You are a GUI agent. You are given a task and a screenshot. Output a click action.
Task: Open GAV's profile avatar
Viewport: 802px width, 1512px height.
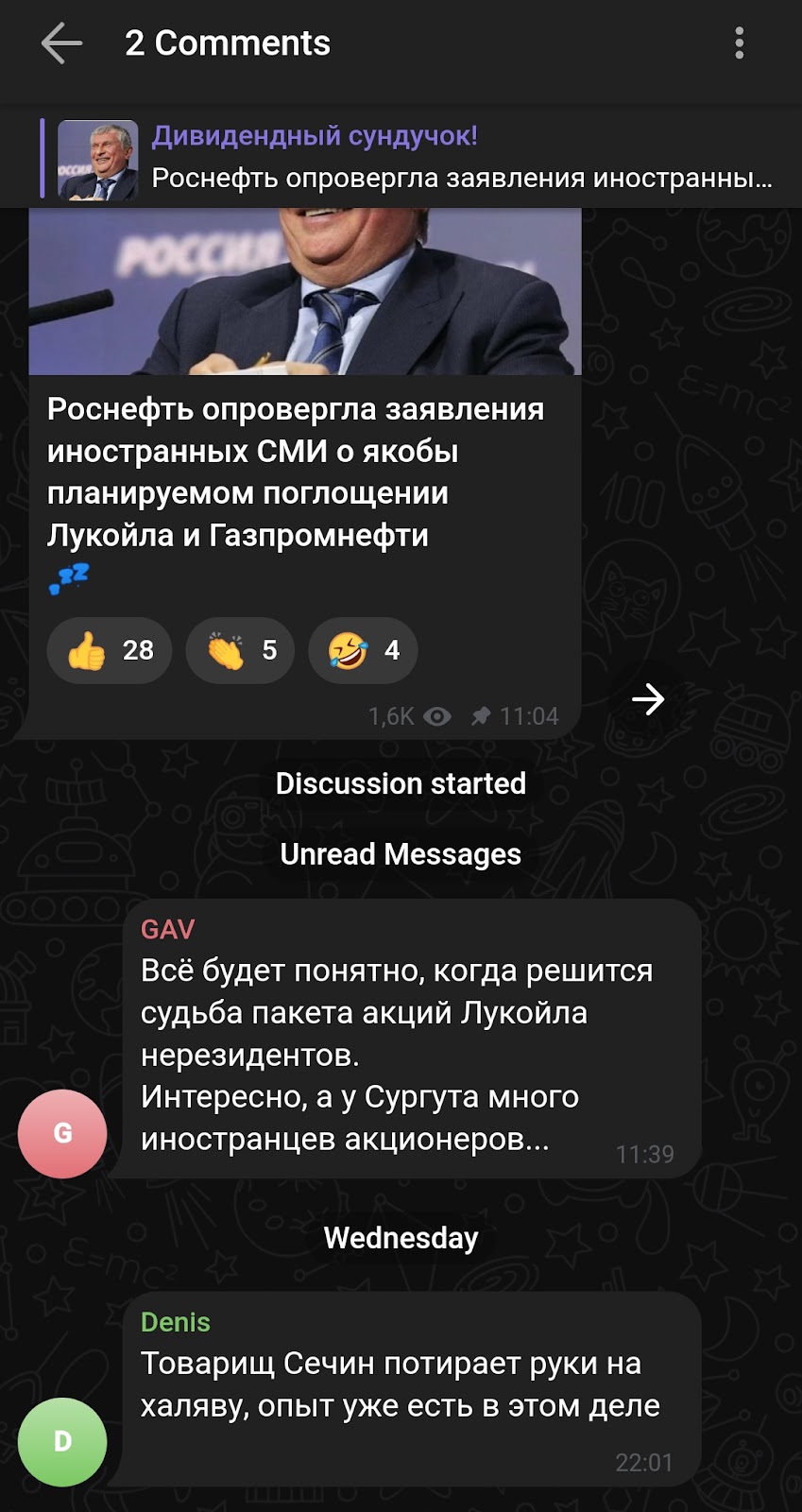point(62,1133)
